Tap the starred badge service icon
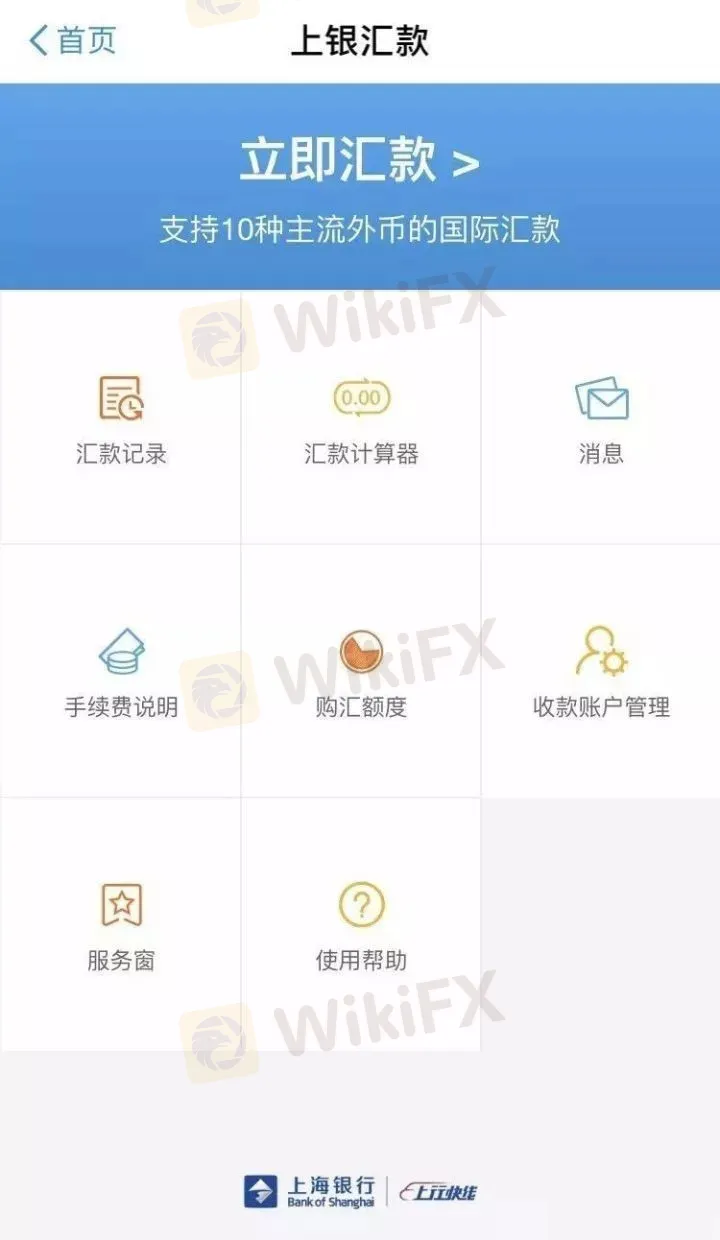The image size is (720, 1240). coord(120,902)
